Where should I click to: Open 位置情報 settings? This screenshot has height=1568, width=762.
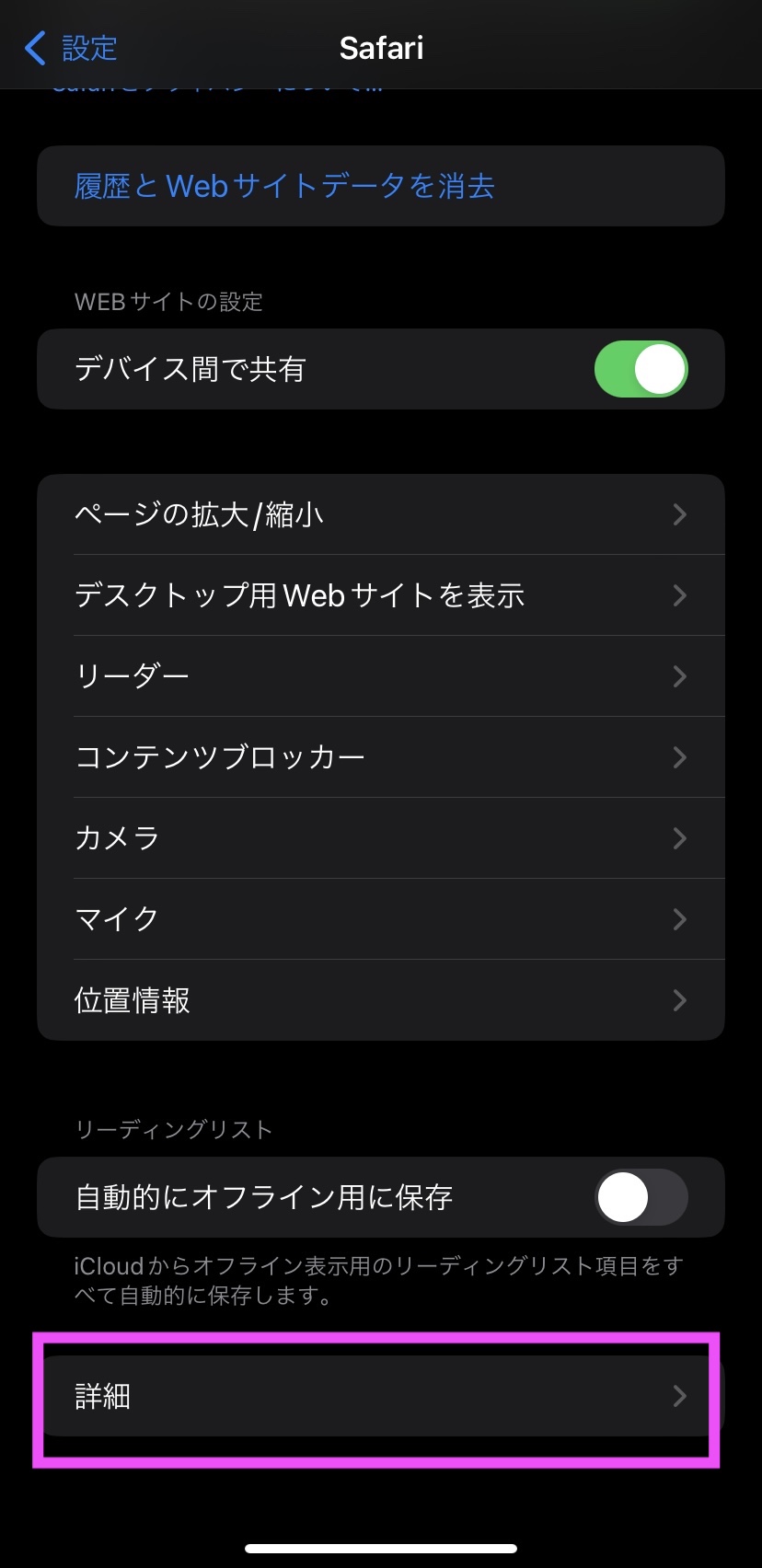click(x=380, y=1000)
